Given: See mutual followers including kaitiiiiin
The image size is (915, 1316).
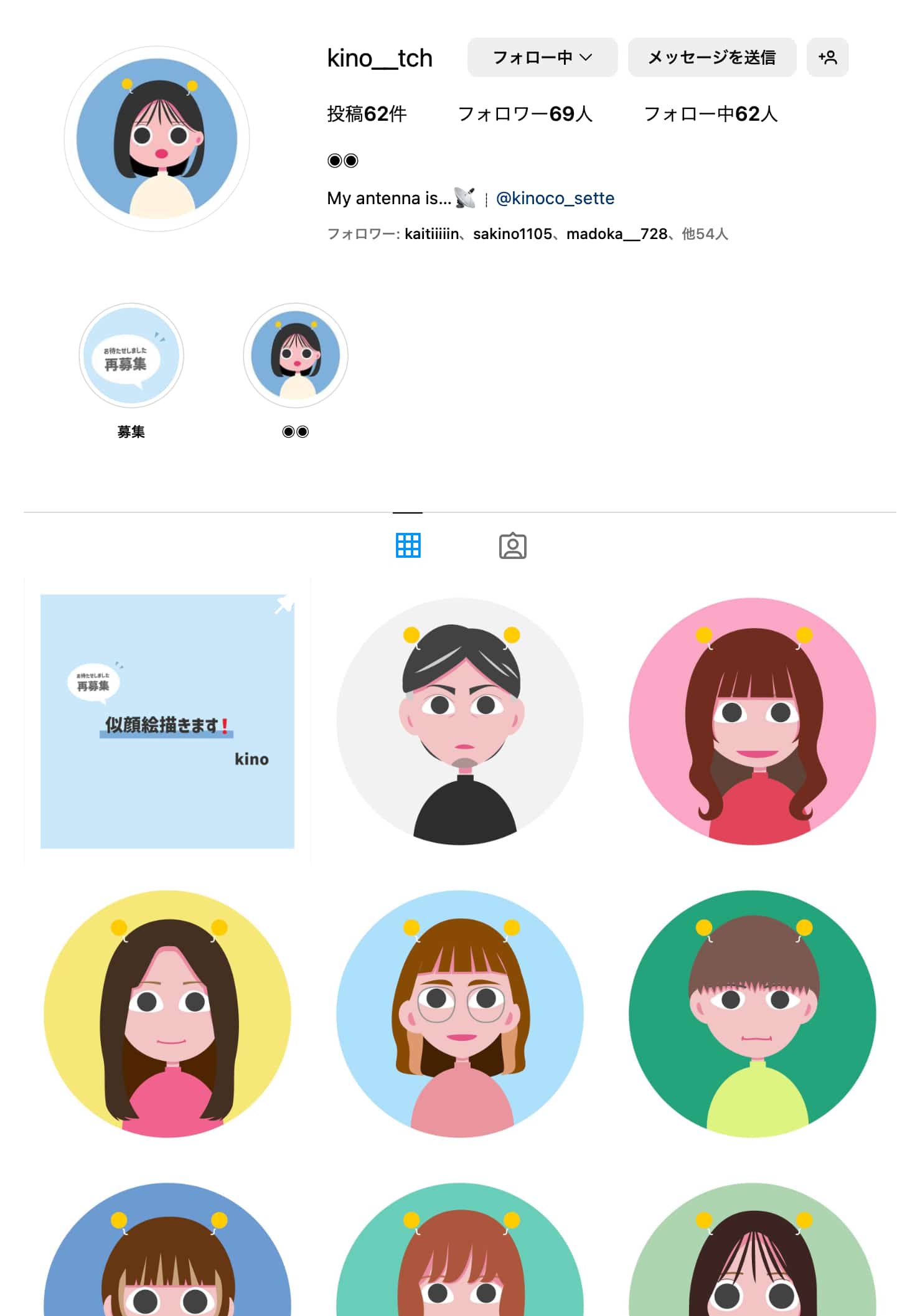Looking at the screenshot, I should pos(527,234).
